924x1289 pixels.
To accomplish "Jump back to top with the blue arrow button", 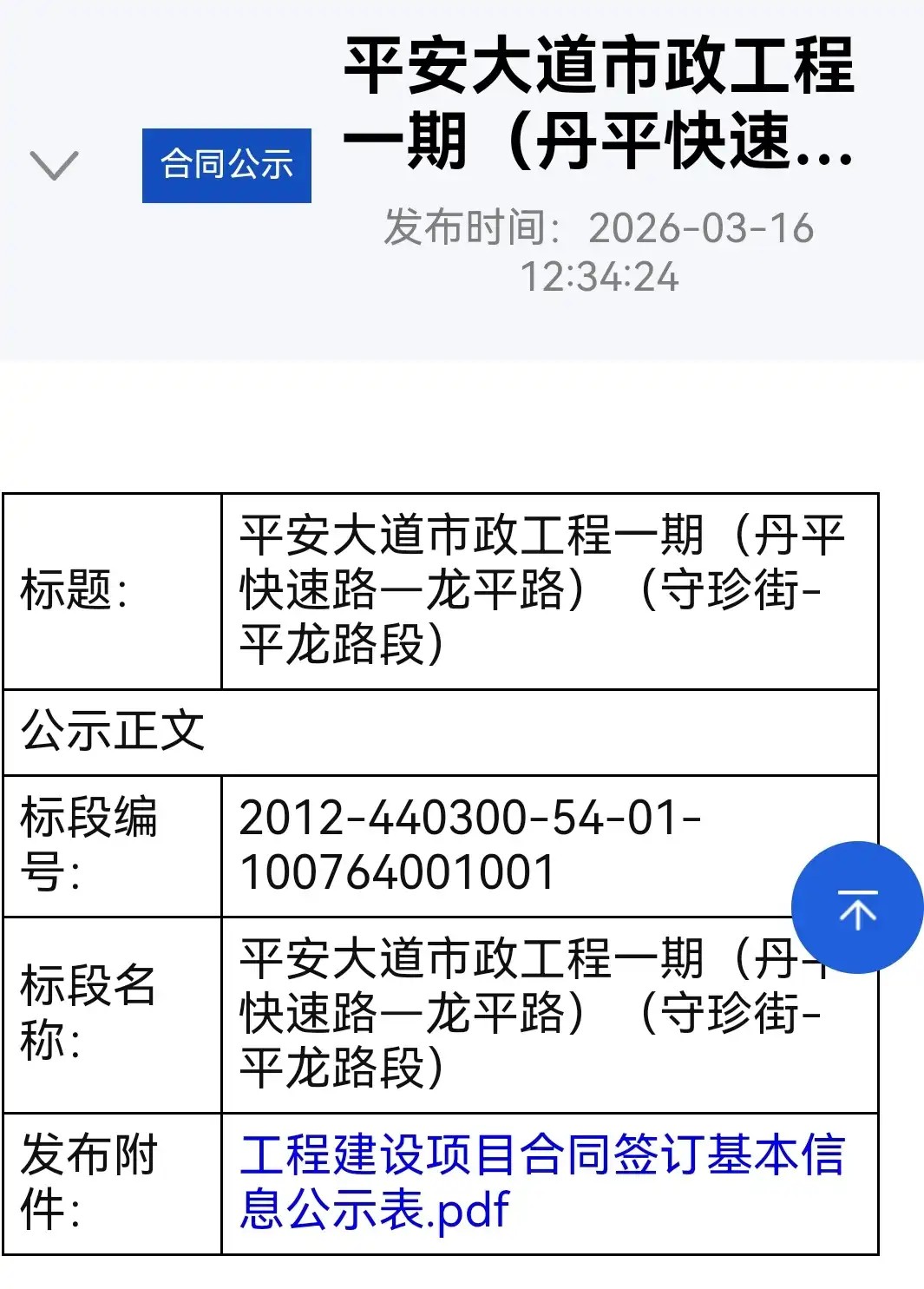I will tap(857, 908).
